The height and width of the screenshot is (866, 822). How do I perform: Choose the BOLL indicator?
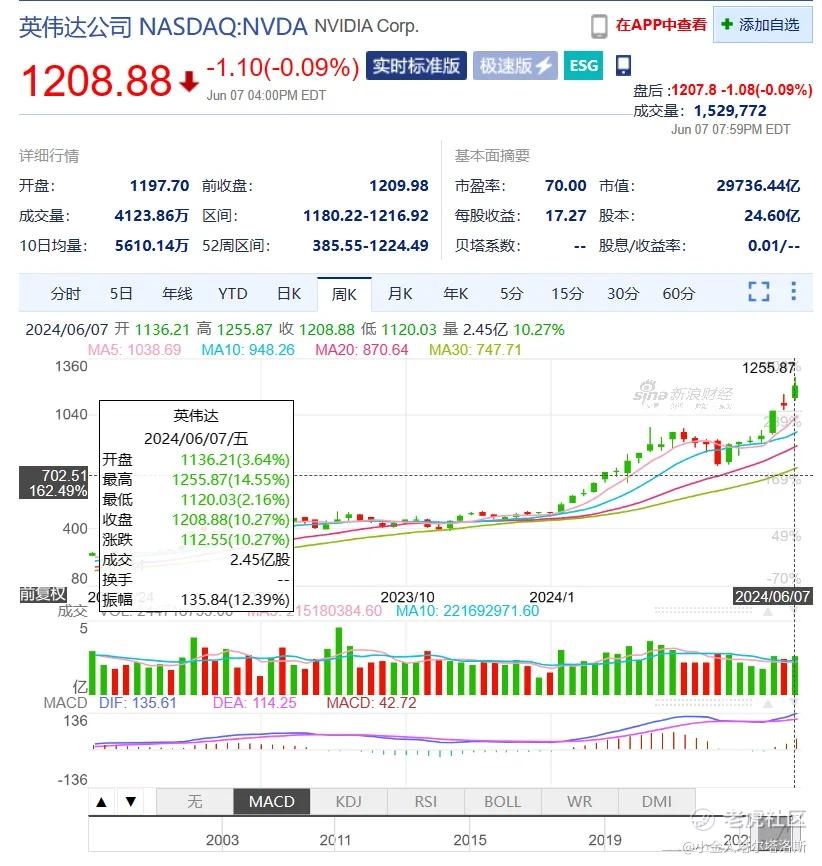pyautogui.click(x=503, y=801)
